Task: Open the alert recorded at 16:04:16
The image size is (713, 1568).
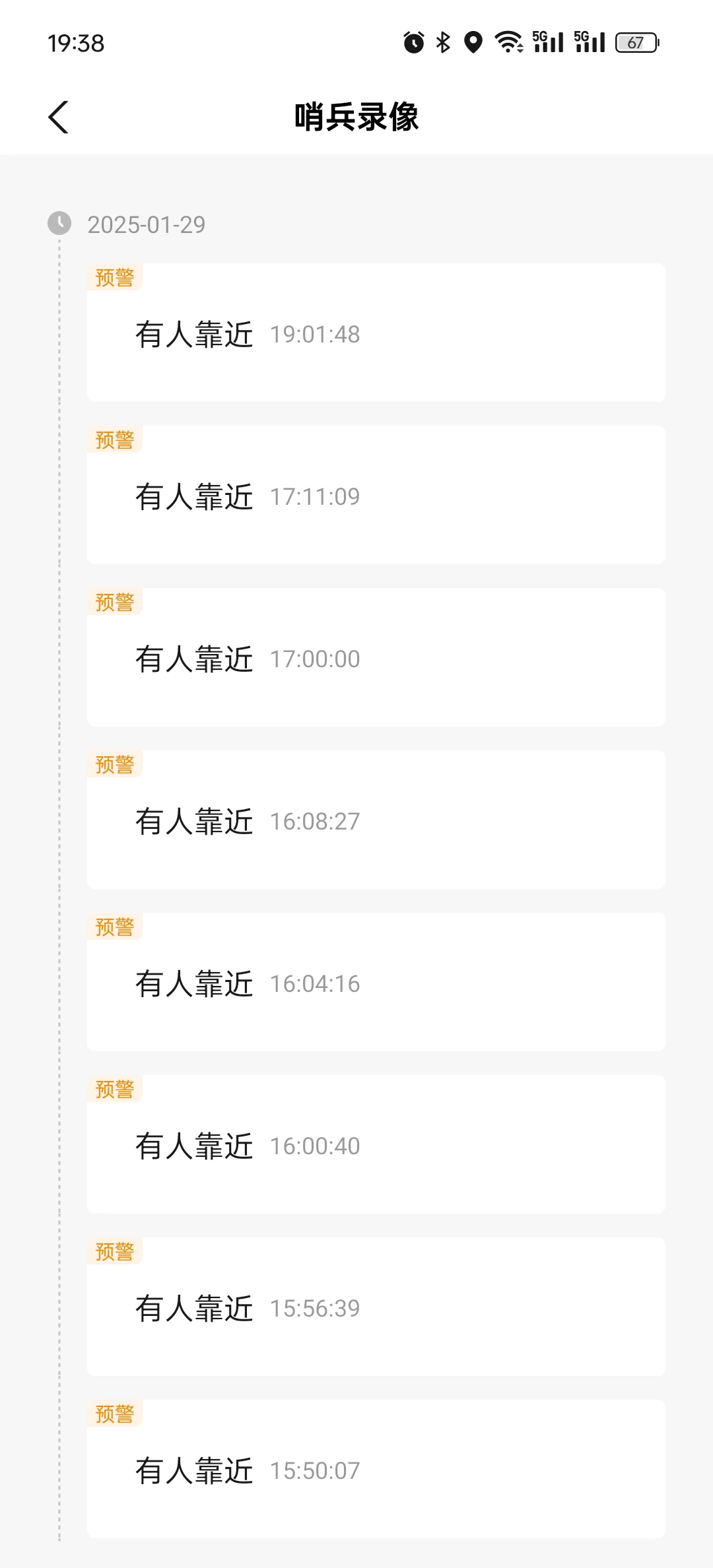Action: [x=376, y=982]
